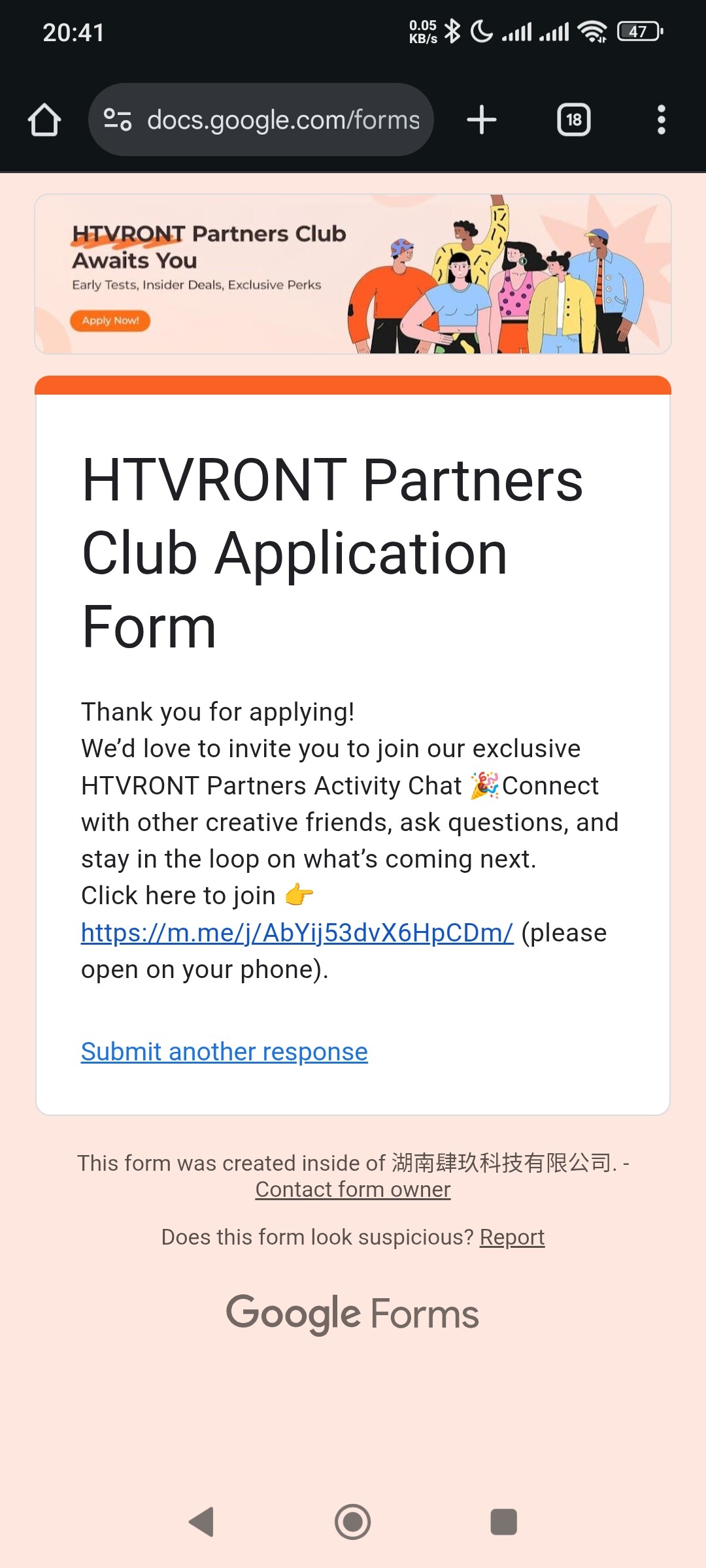This screenshot has width=706, height=1568.
Task: Contact form owner
Action: (x=353, y=1190)
